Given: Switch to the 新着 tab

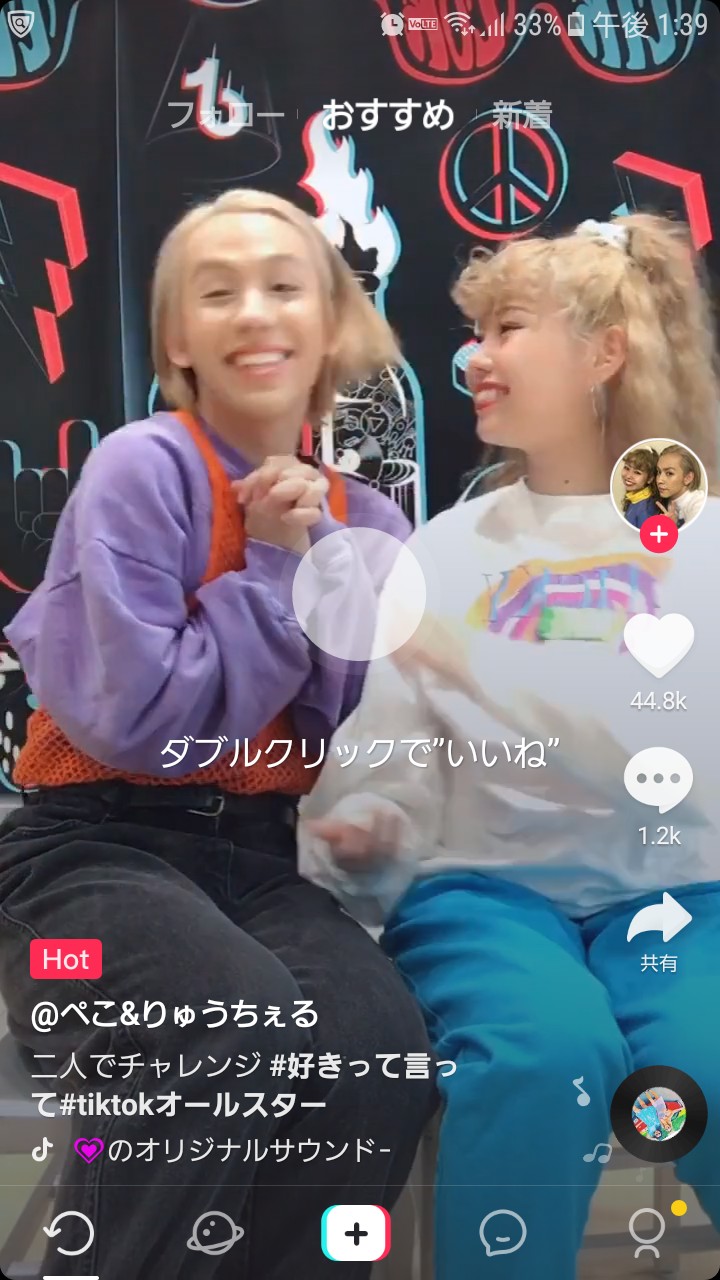Looking at the screenshot, I should [x=521, y=115].
